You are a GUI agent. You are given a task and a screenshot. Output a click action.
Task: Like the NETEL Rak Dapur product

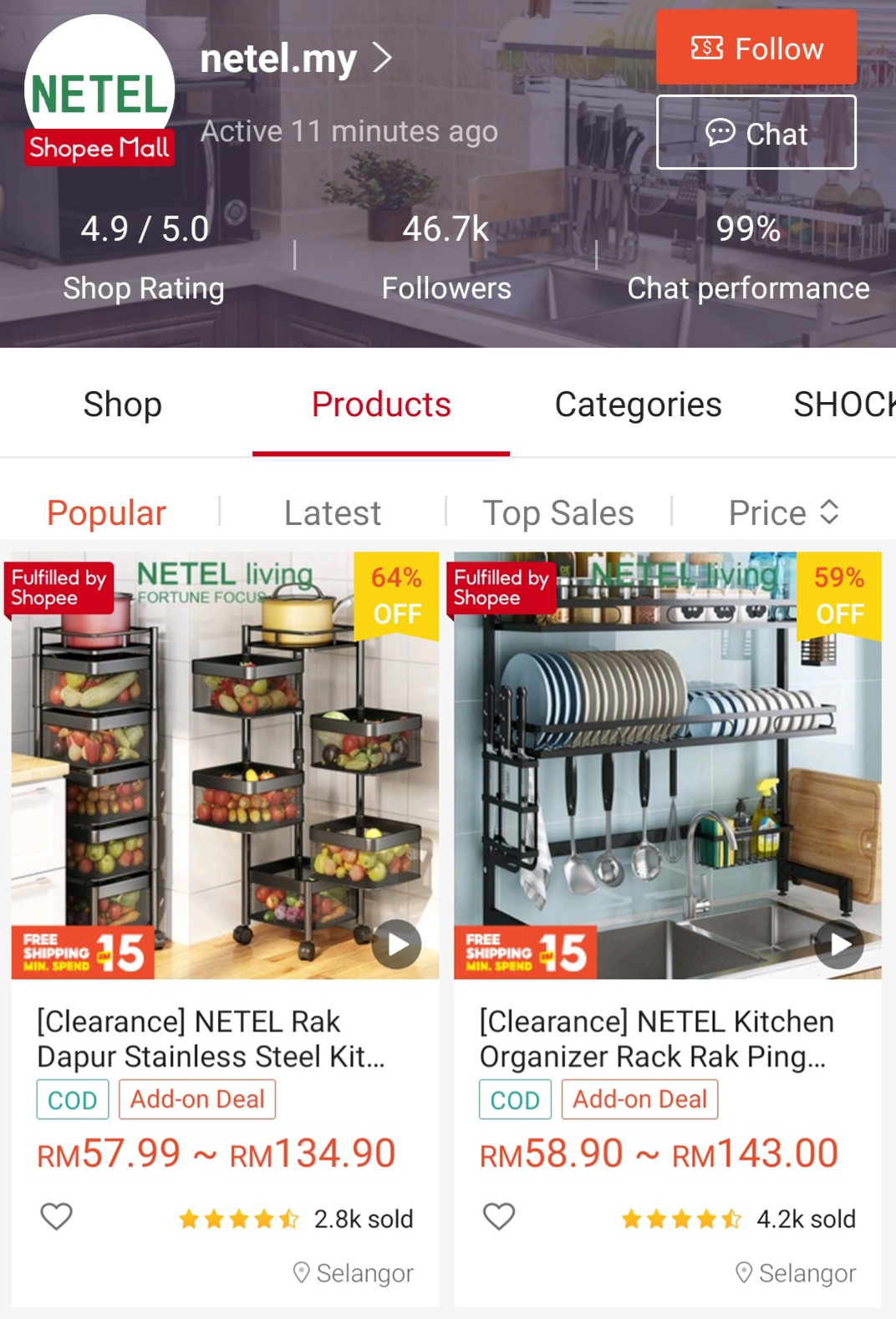click(x=57, y=1217)
